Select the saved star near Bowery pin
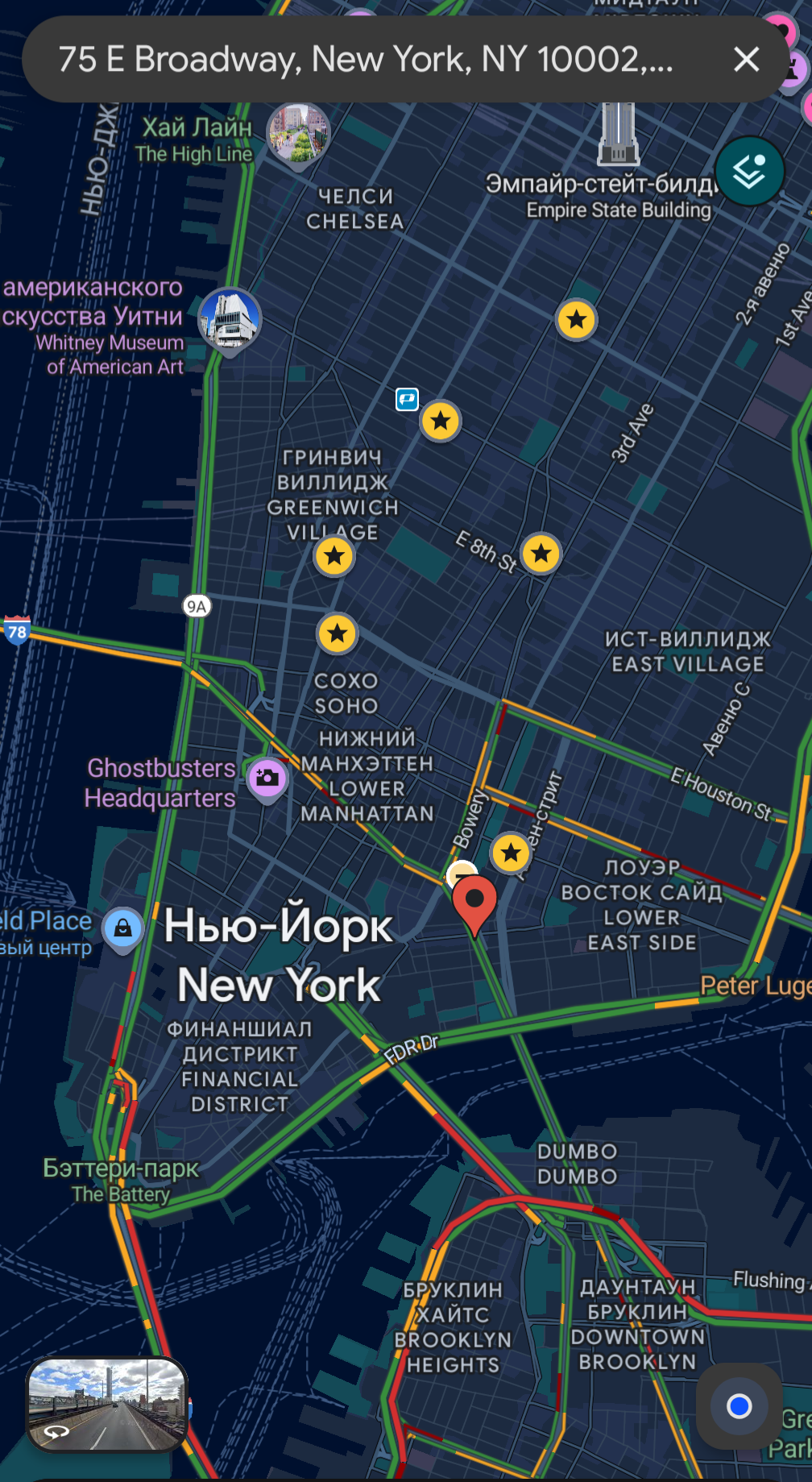 click(x=511, y=853)
